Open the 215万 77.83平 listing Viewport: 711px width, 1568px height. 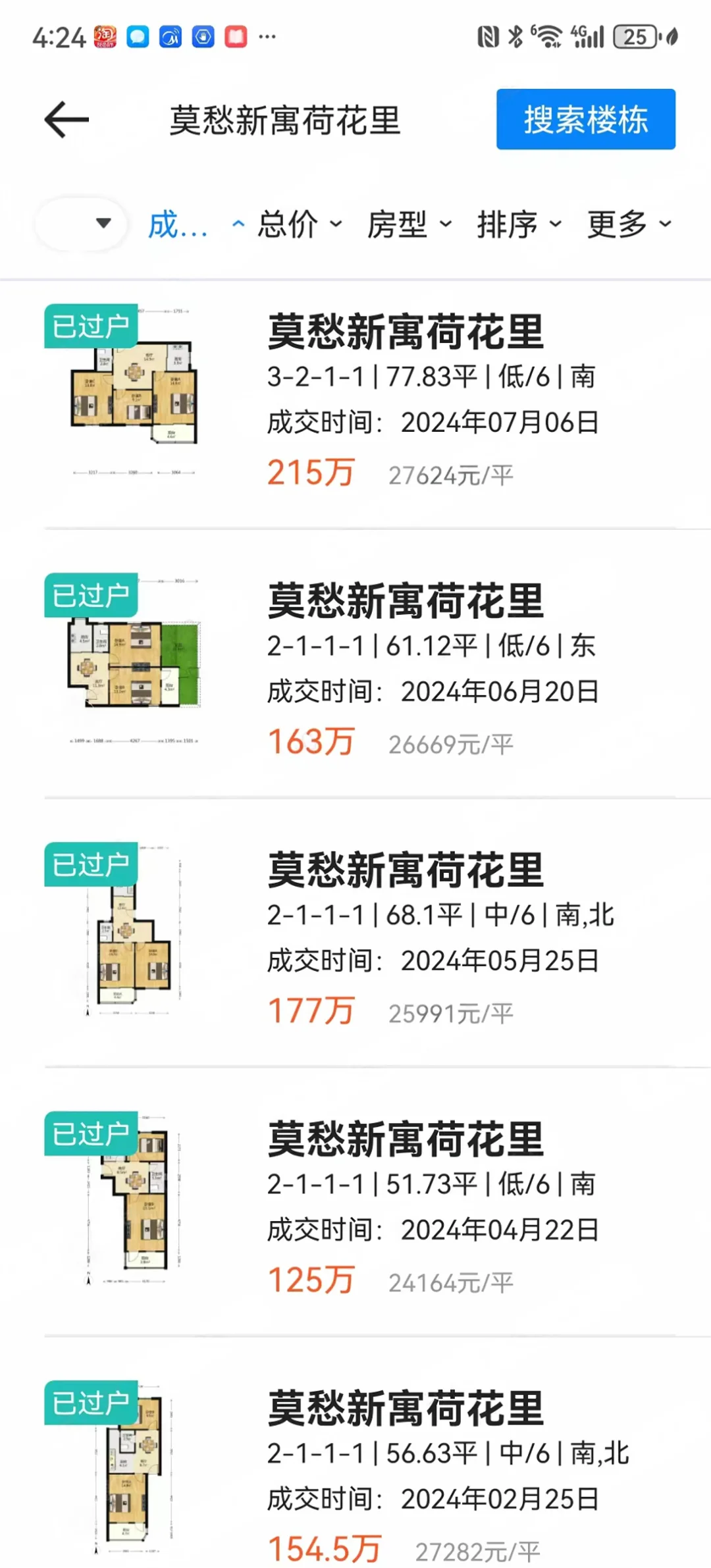tap(355, 404)
